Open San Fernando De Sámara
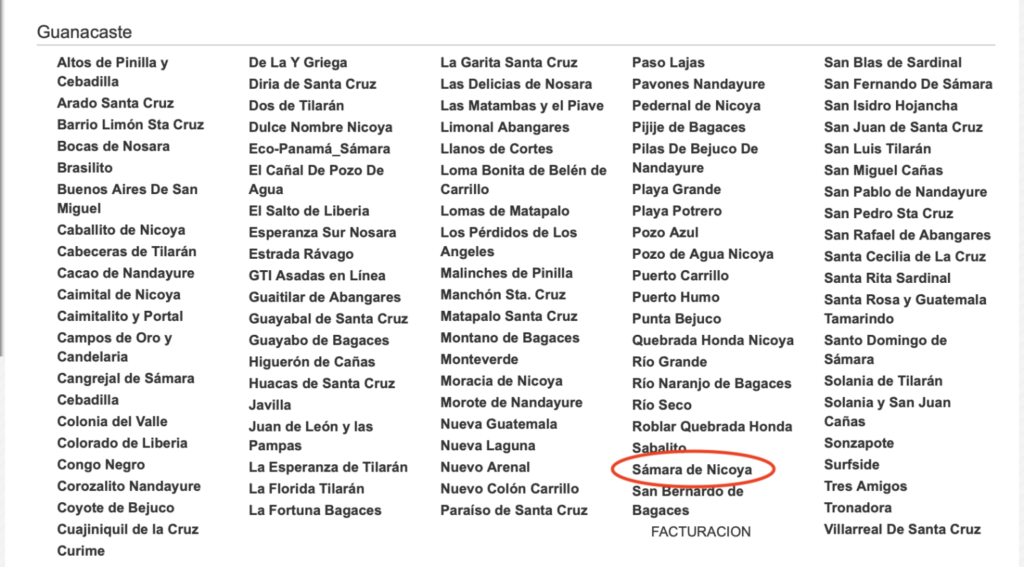Screen dimensions: 1024x567 pyautogui.click(x=908, y=84)
